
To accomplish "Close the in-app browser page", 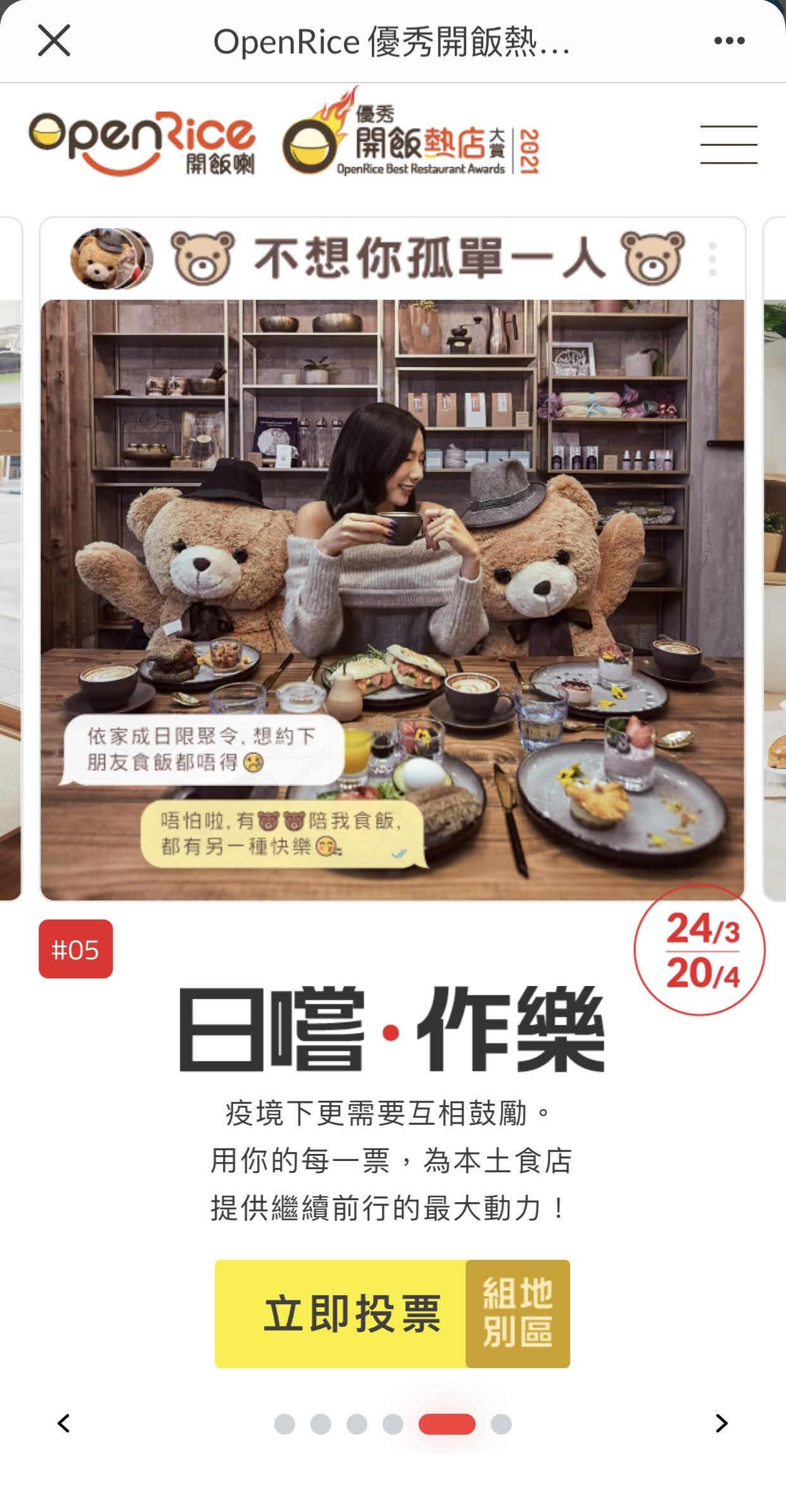I will pyautogui.click(x=54, y=41).
